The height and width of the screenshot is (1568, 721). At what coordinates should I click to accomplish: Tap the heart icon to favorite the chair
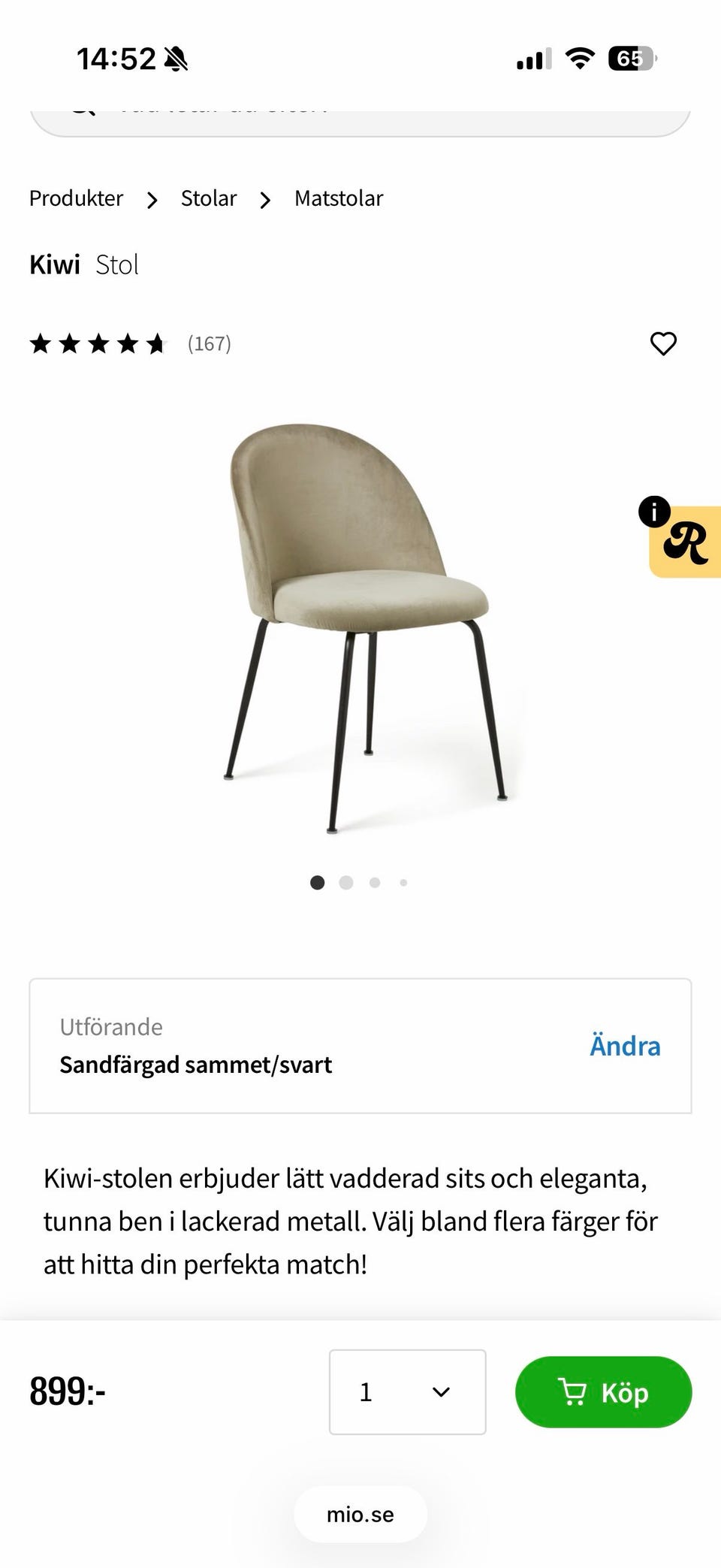pos(663,344)
